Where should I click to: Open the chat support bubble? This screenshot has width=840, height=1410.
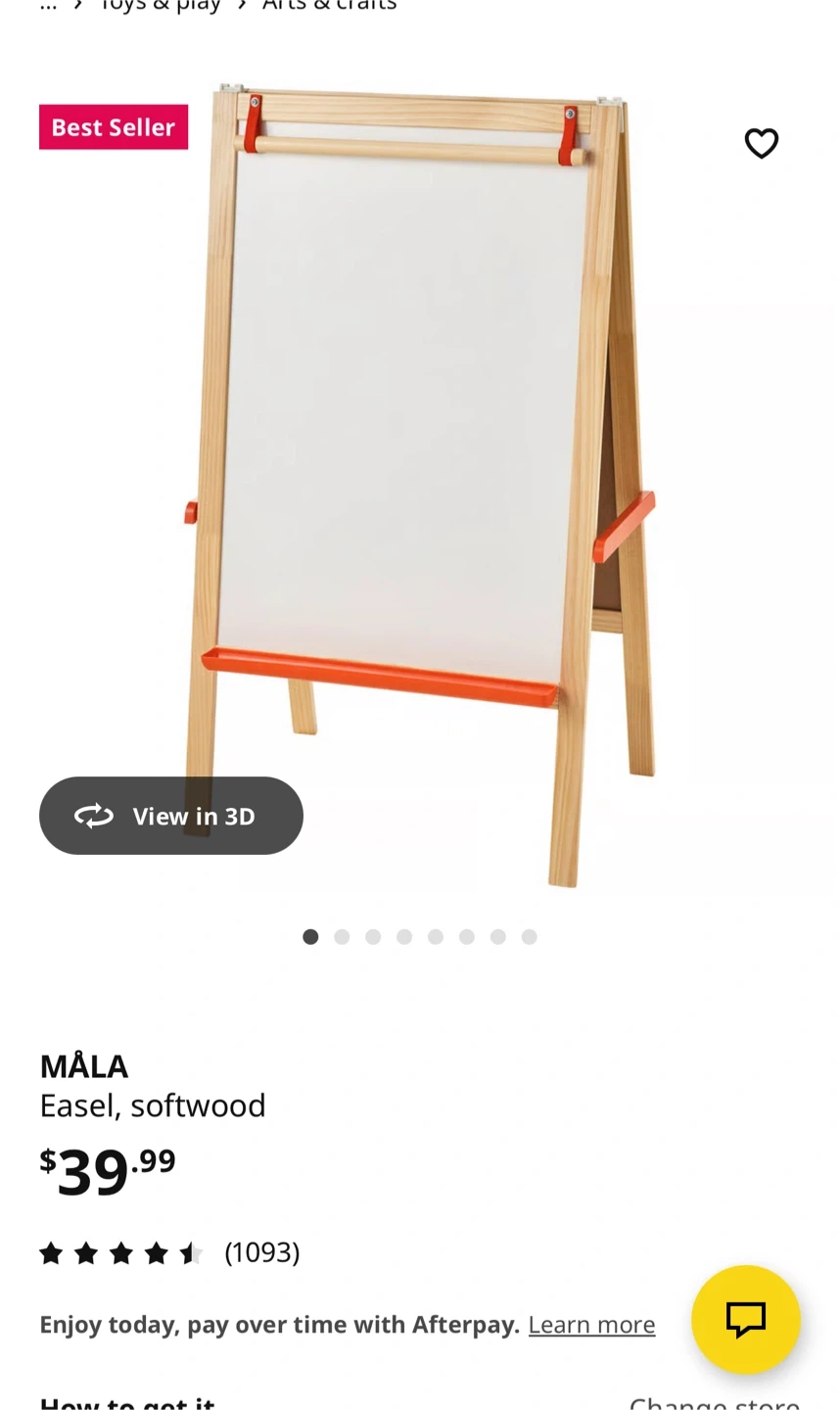tap(745, 1319)
